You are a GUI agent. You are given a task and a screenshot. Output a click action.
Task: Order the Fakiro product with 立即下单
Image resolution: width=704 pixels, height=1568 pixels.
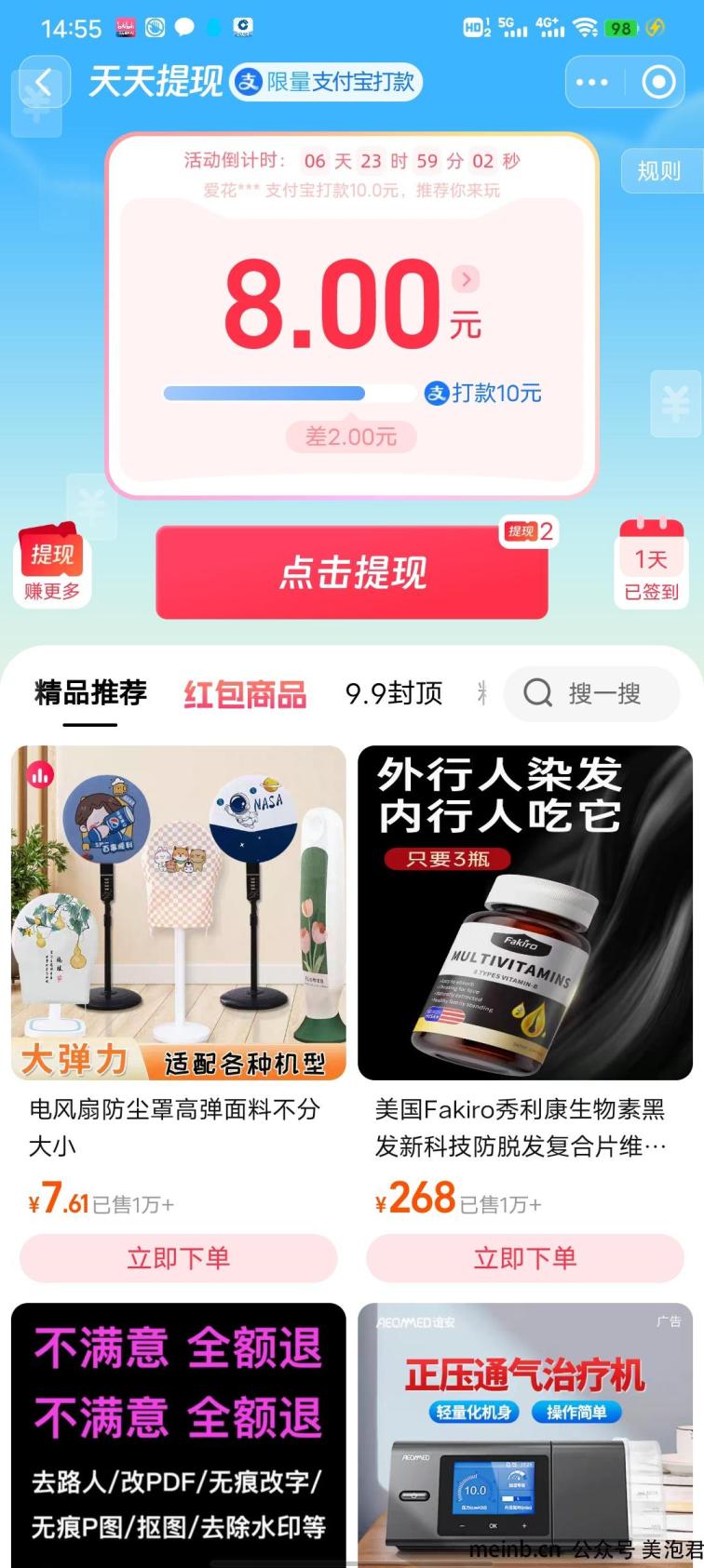coord(525,1258)
